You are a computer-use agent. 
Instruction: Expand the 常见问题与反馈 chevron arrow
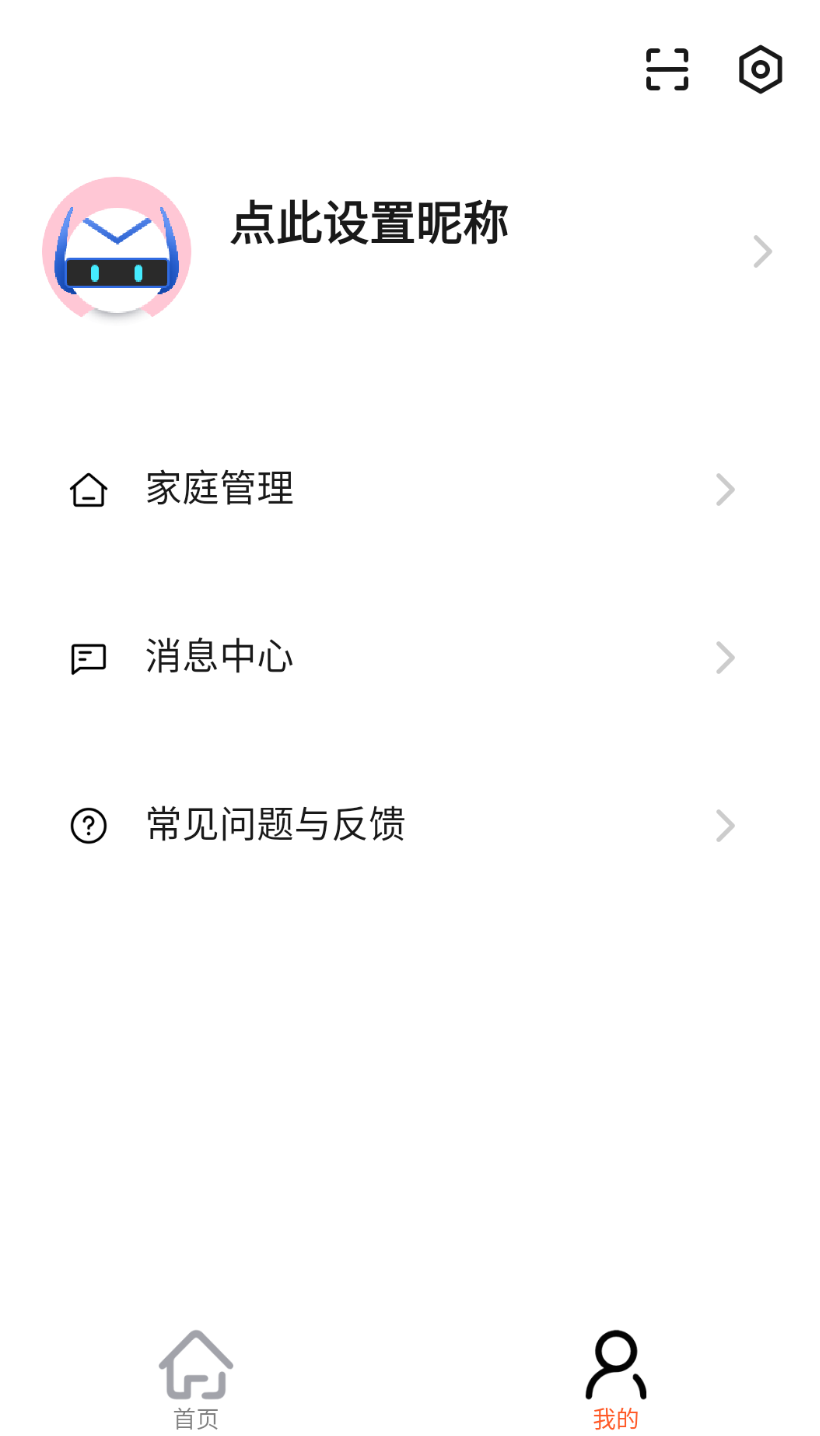pyautogui.click(x=725, y=825)
